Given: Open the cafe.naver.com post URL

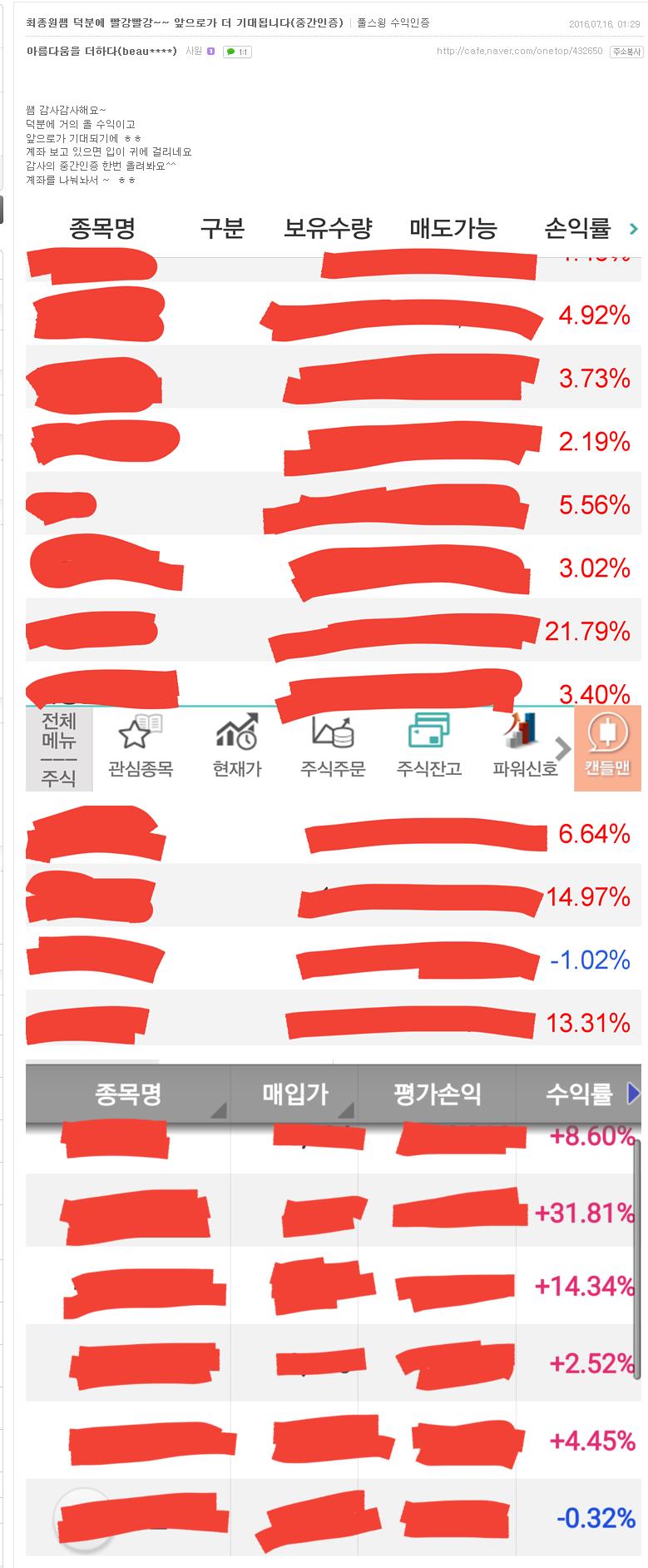Looking at the screenshot, I should click(519, 52).
